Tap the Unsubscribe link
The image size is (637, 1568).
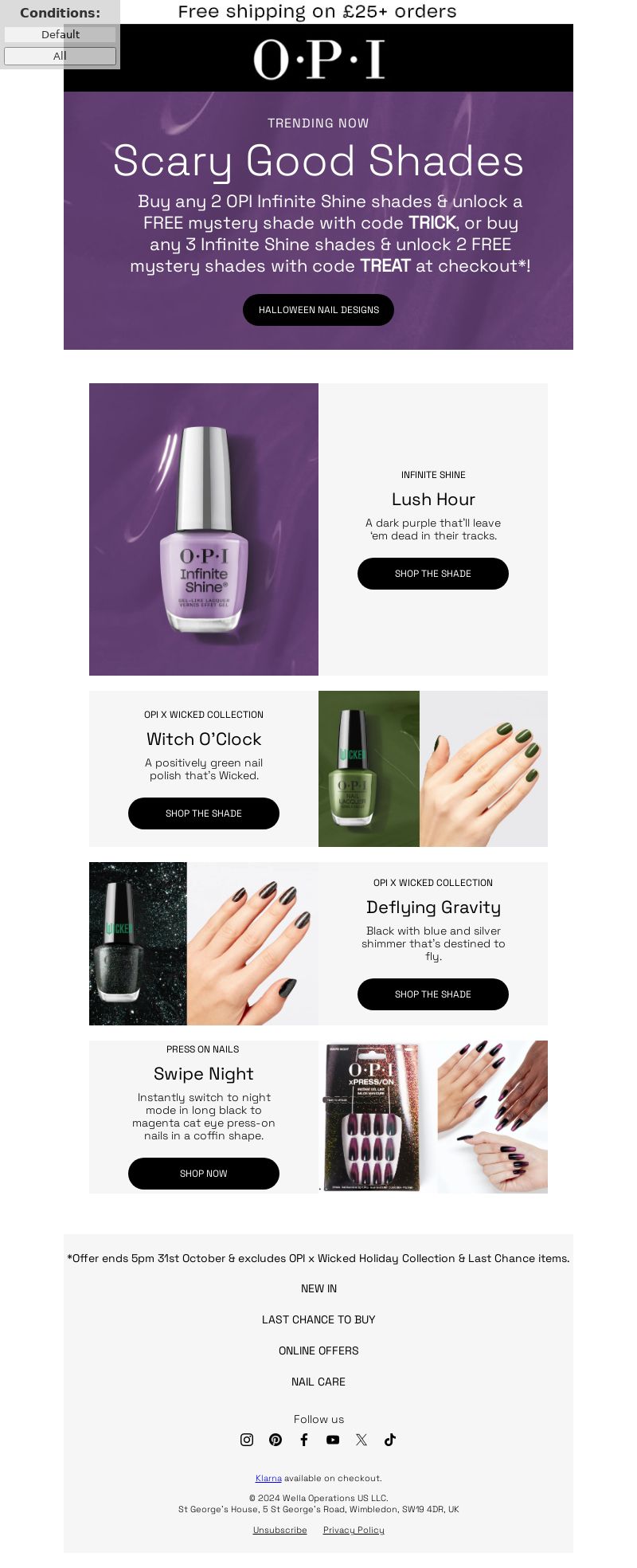pyautogui.click(x=279, y=1530)
